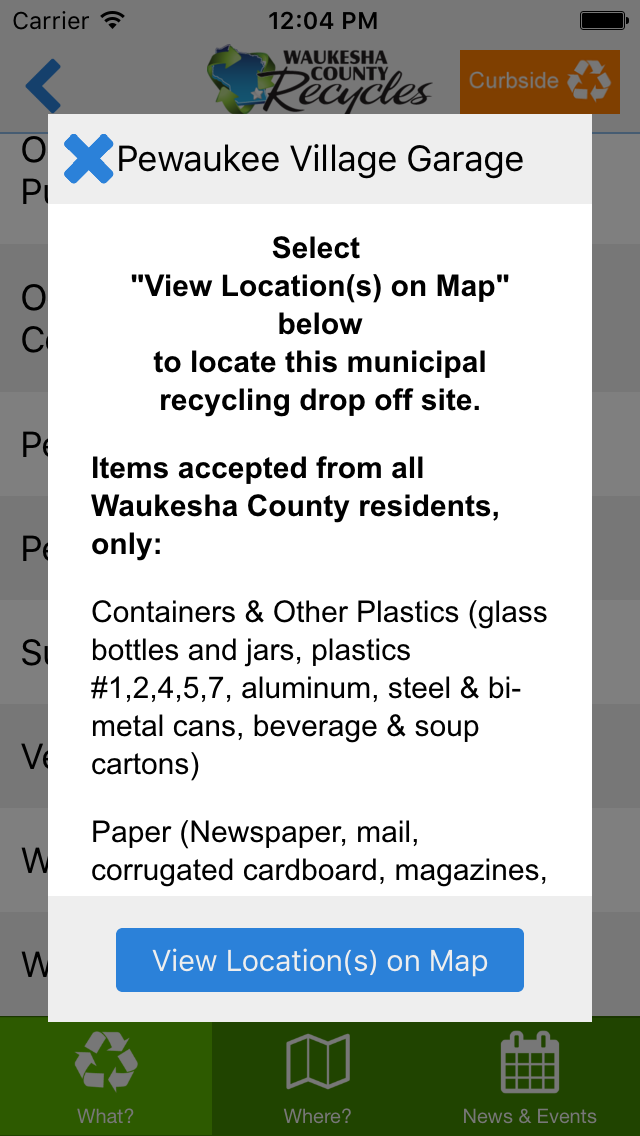640x1136 pixels.
Task: Open the Curbside recycling button
Action: click(540, 81)
